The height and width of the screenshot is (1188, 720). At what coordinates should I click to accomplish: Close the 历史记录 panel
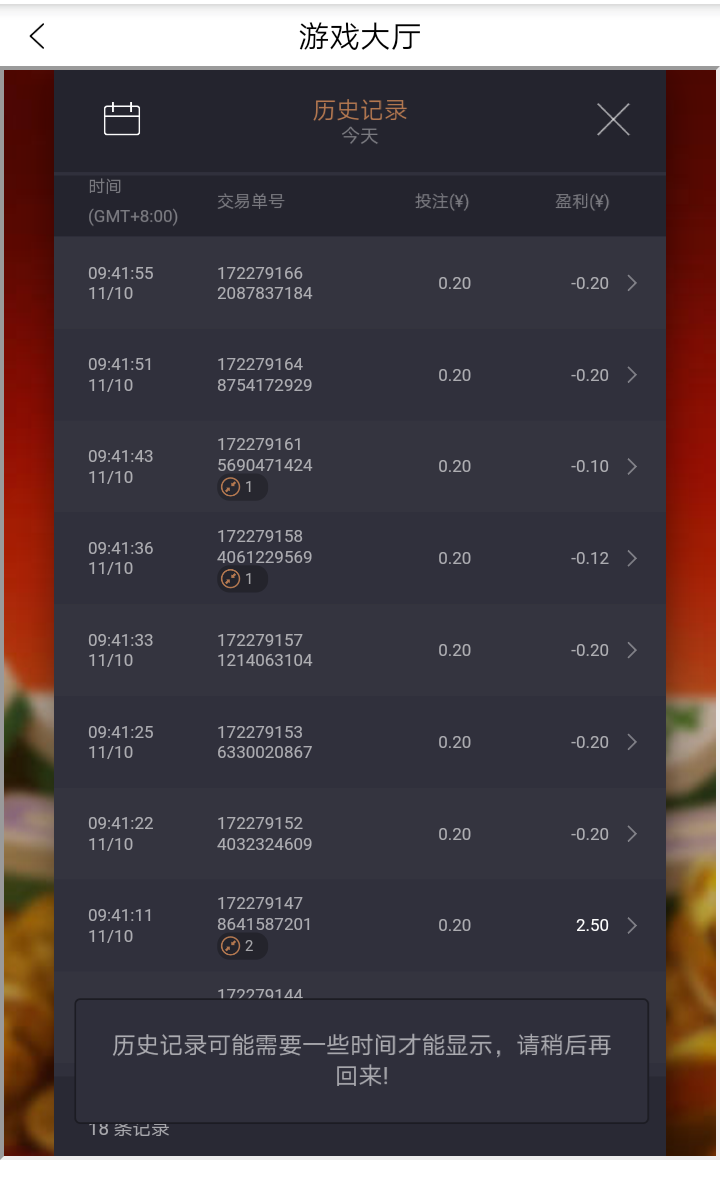[613, 120]
